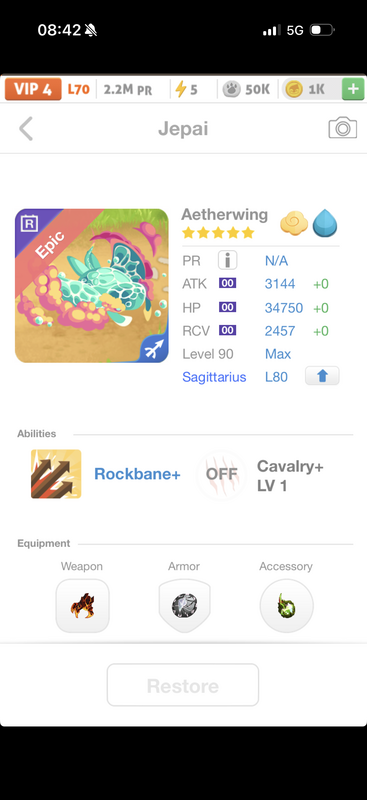The image size is (367, 800).
Task: Open the Aetherwing Epic portrait
Action: coord(92,286)
